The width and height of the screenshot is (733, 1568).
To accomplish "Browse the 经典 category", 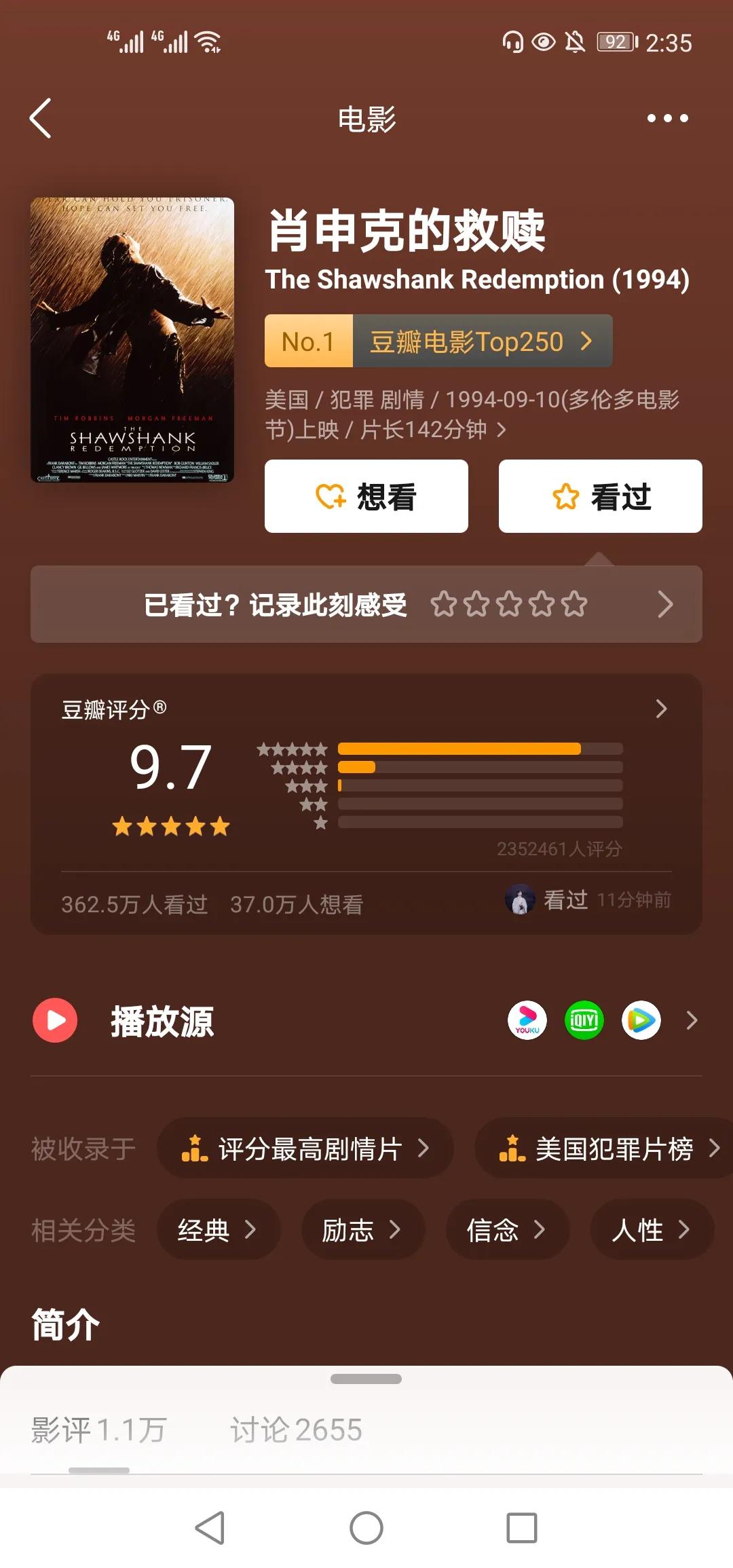I will [218, 1230].
